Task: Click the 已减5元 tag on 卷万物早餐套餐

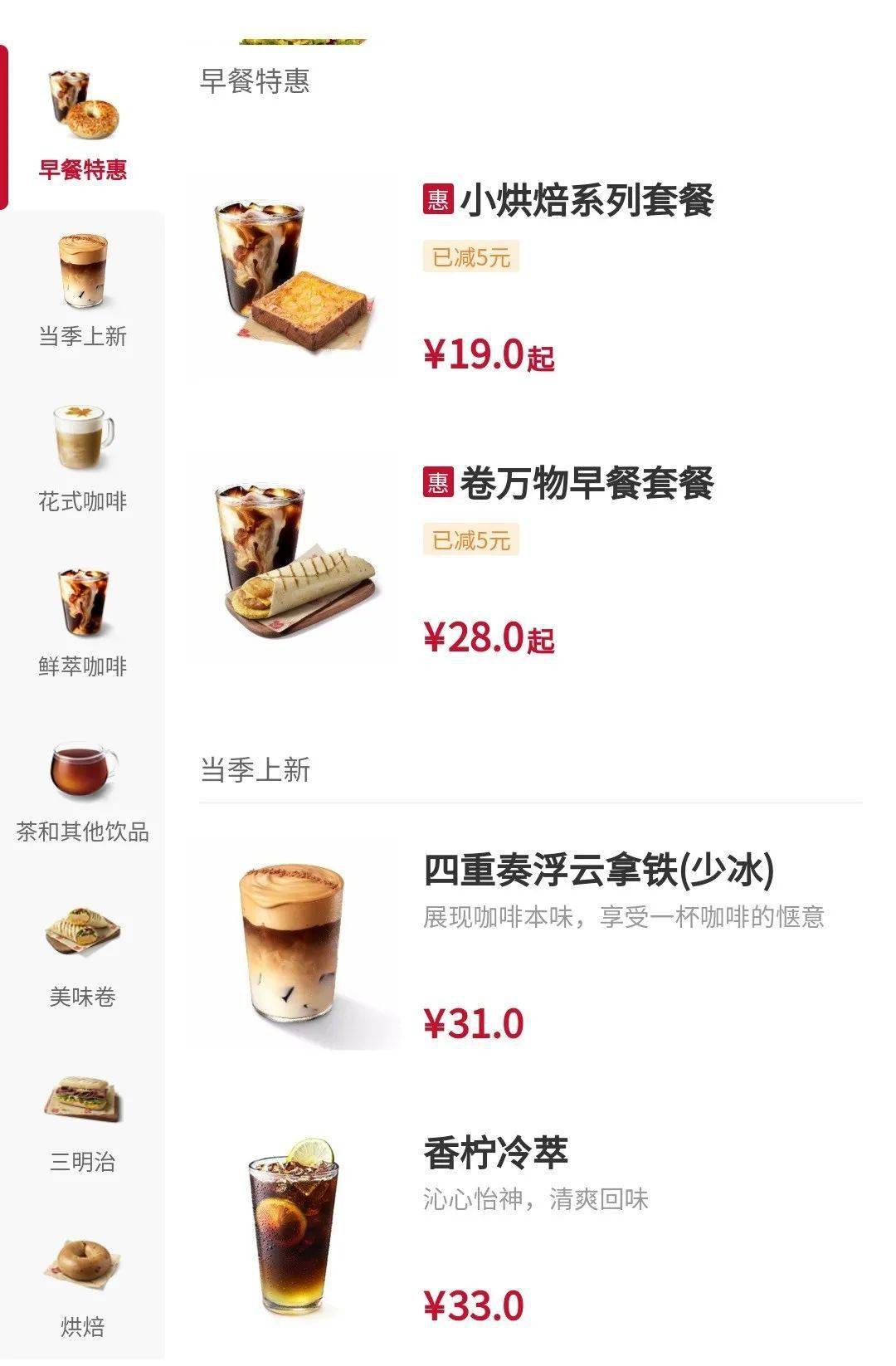Action: click(x=470, y=539)
